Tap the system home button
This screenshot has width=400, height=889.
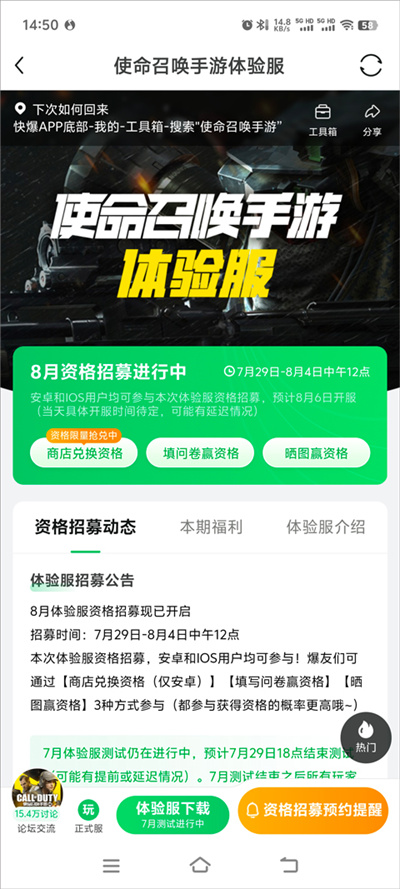[x=200, y=865]
